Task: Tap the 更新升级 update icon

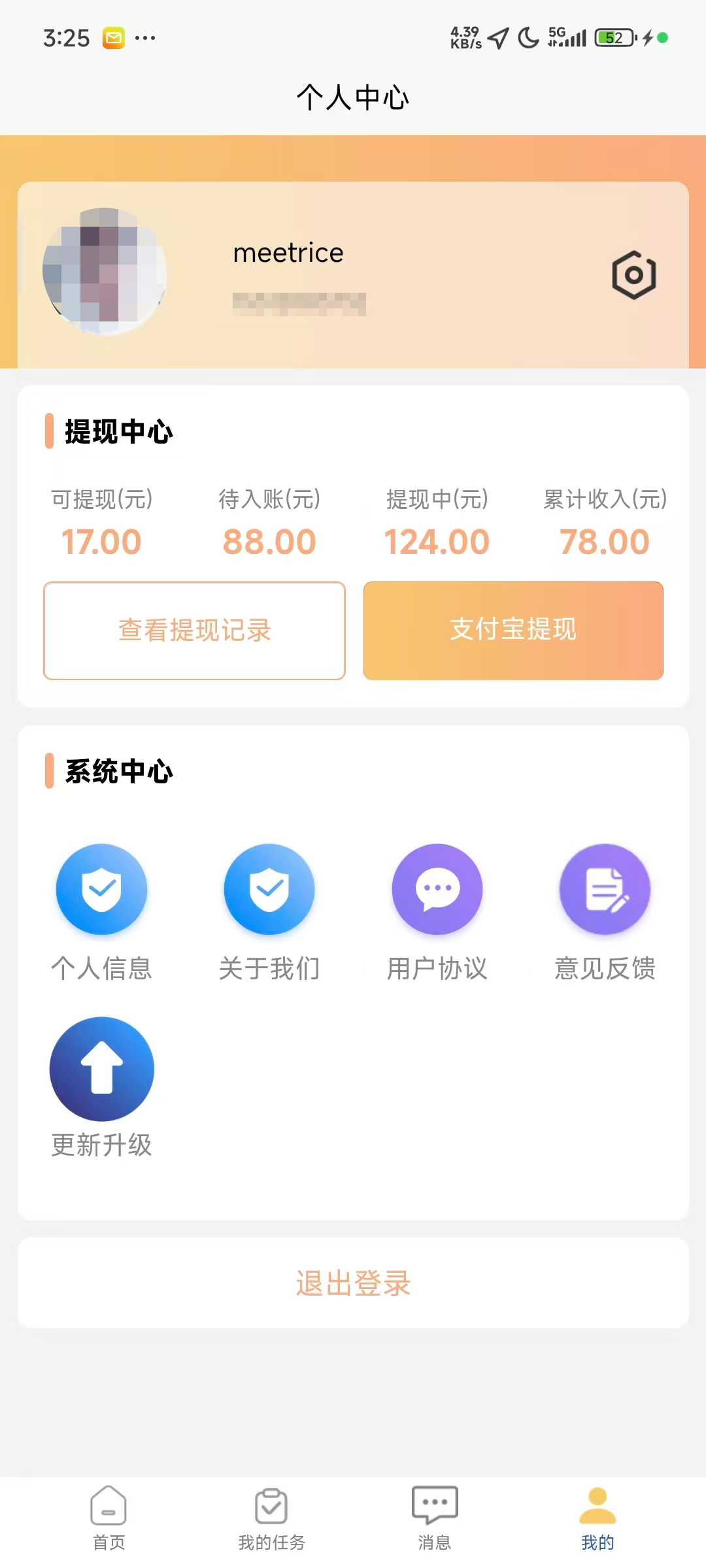Action: point(101,1068)
